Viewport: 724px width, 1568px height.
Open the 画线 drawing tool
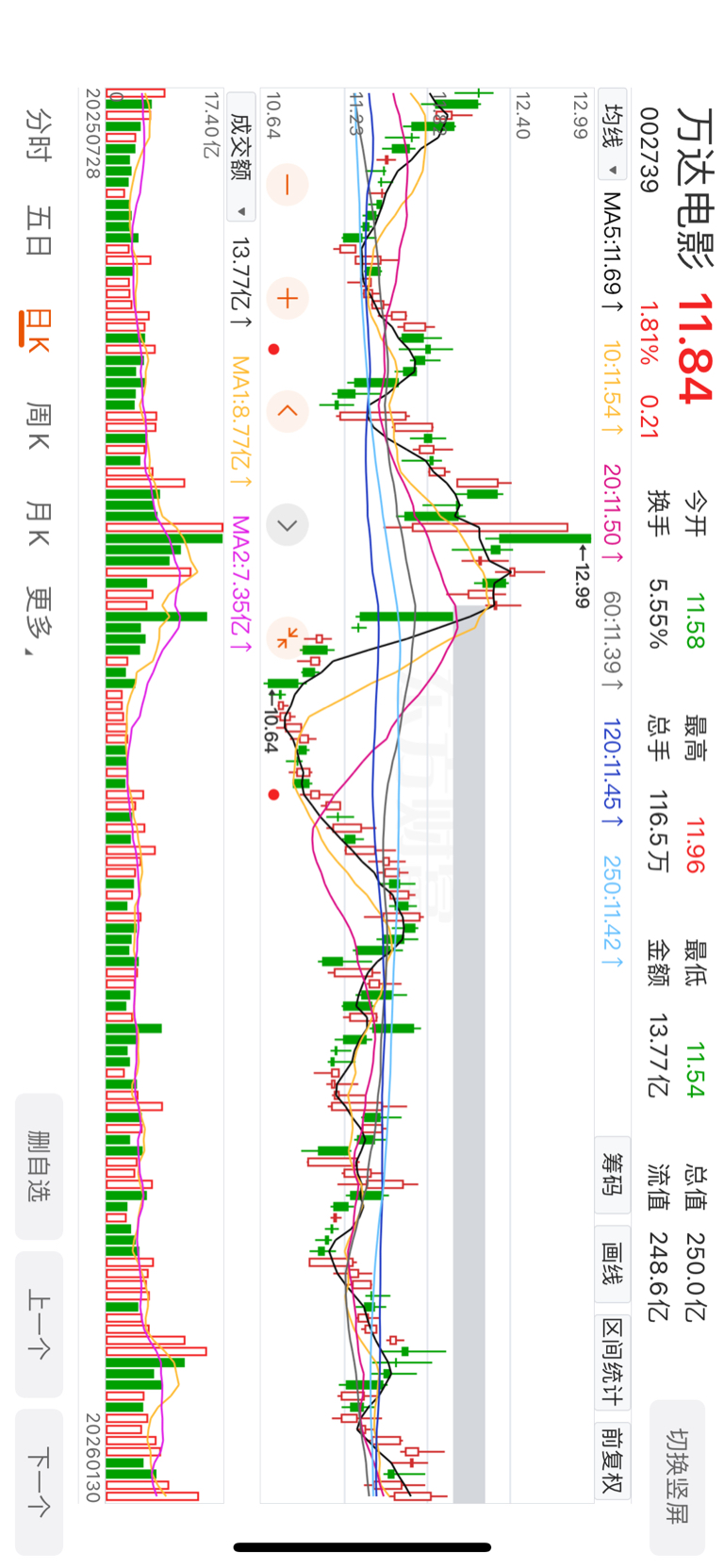point(613,1263)
